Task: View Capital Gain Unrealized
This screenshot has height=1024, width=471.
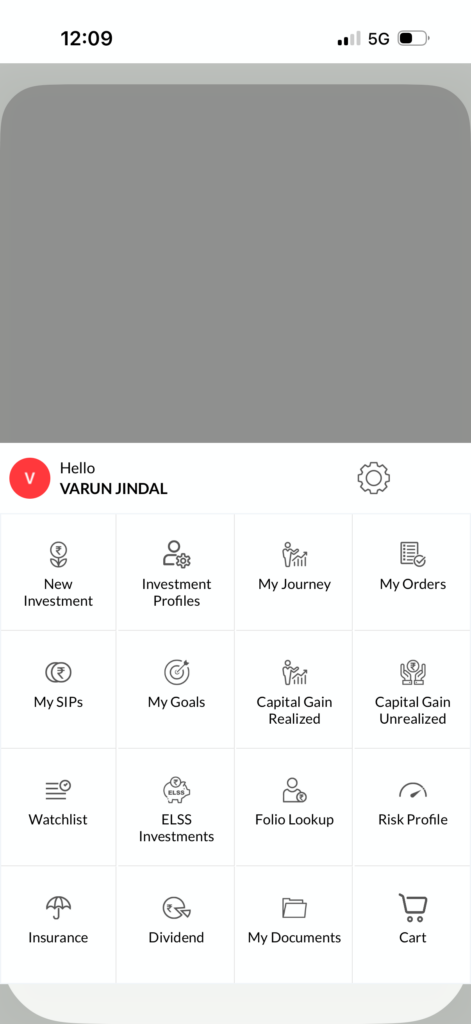Action: click(x=413, y=690)
